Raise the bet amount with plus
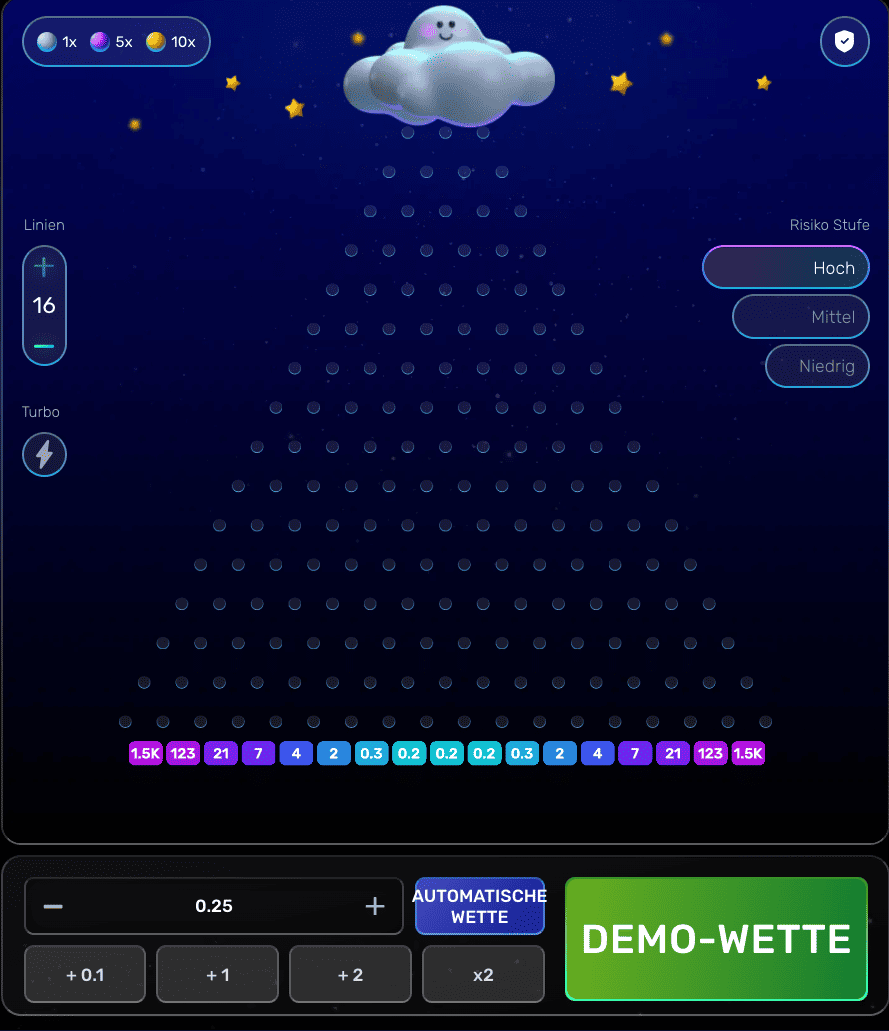889x1031 pixels. (x=375, y=906)
